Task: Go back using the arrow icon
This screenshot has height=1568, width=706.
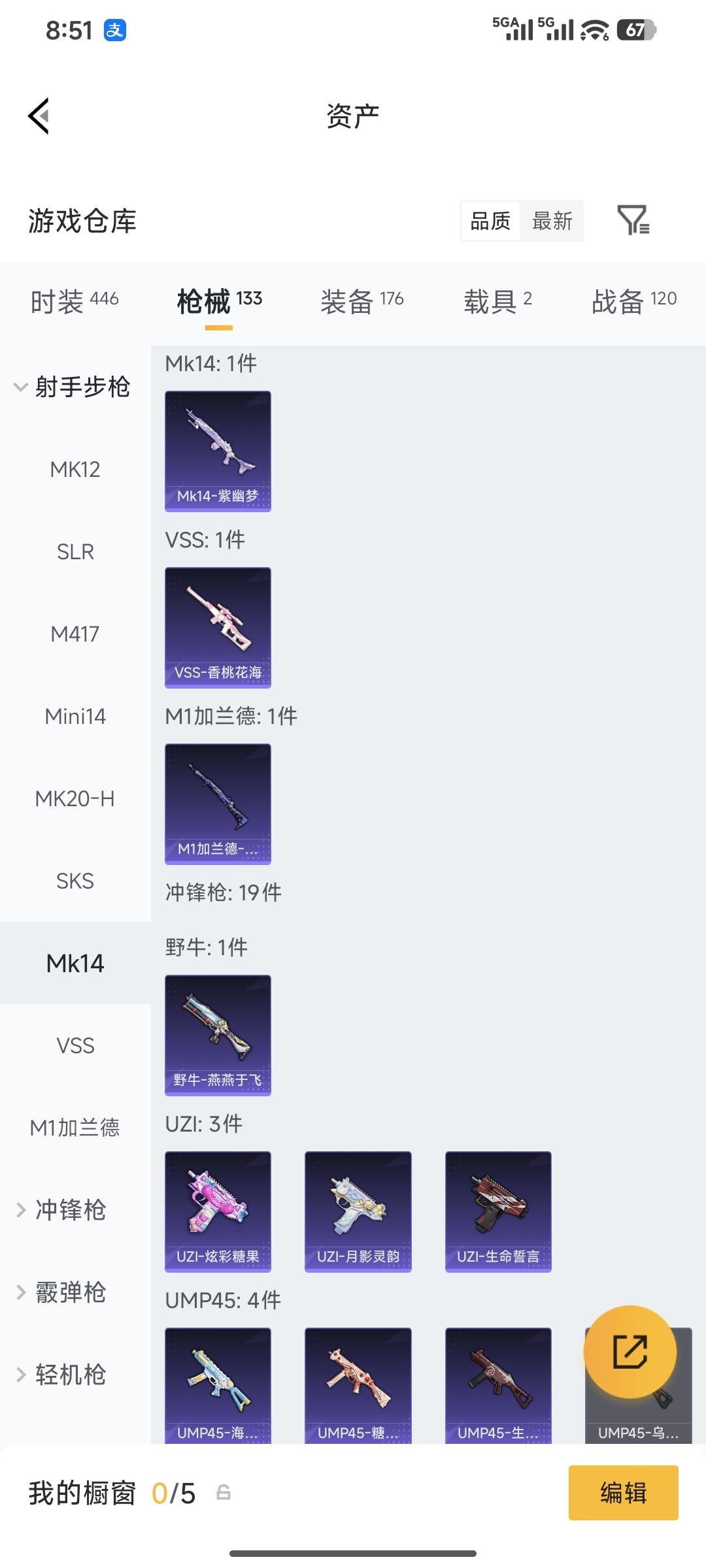Action: tap(39, 116)
